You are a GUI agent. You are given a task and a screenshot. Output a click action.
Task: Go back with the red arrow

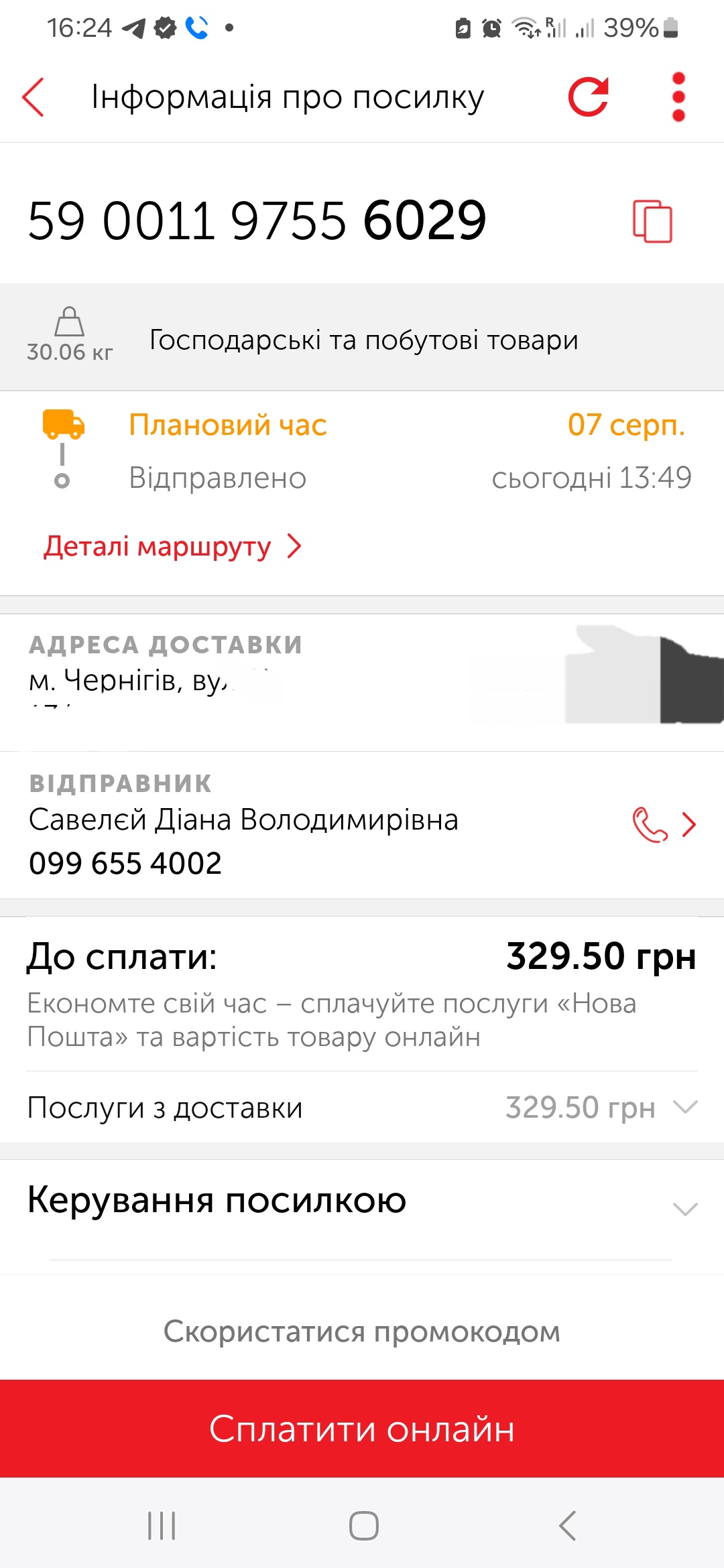point(33,97)
